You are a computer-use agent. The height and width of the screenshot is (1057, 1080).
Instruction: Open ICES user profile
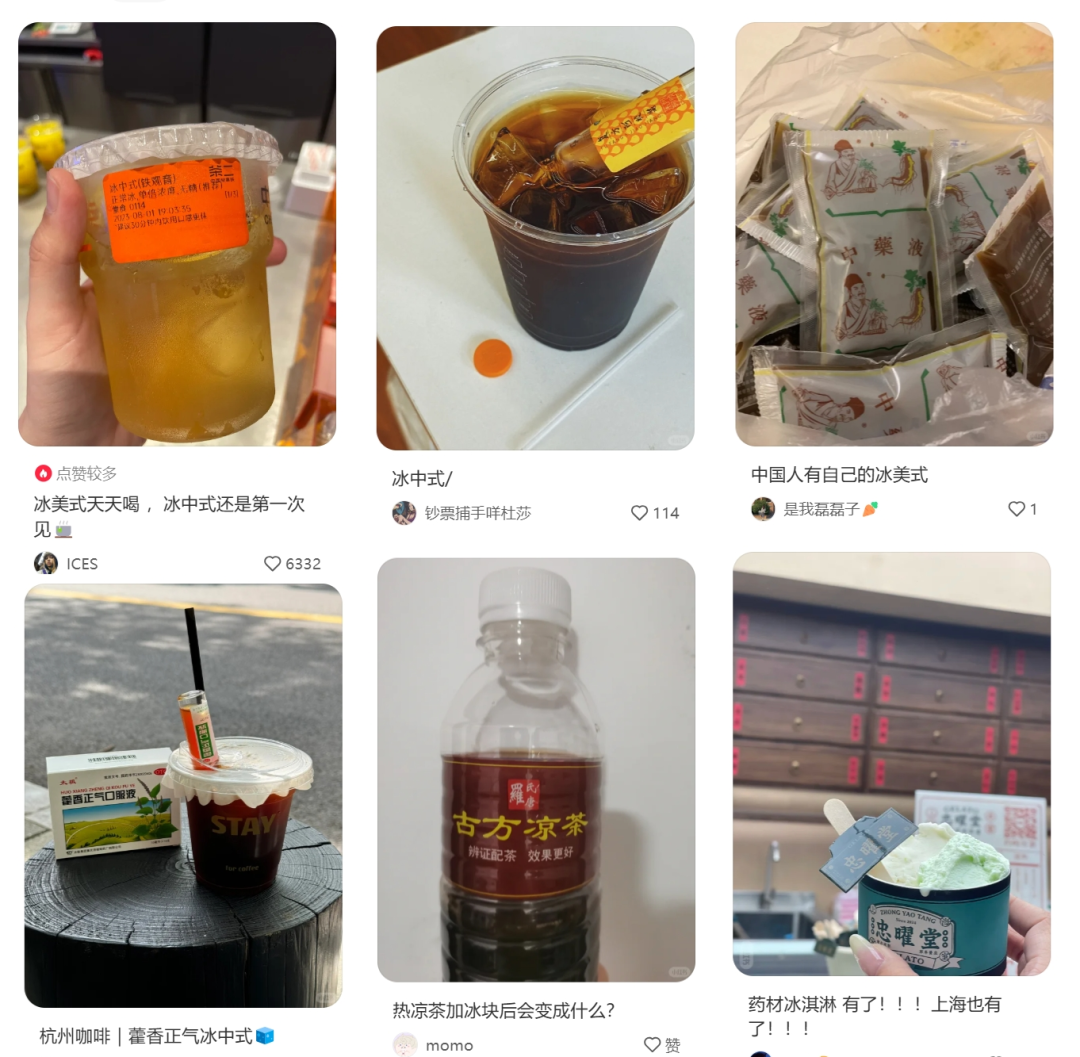[67, 563]
